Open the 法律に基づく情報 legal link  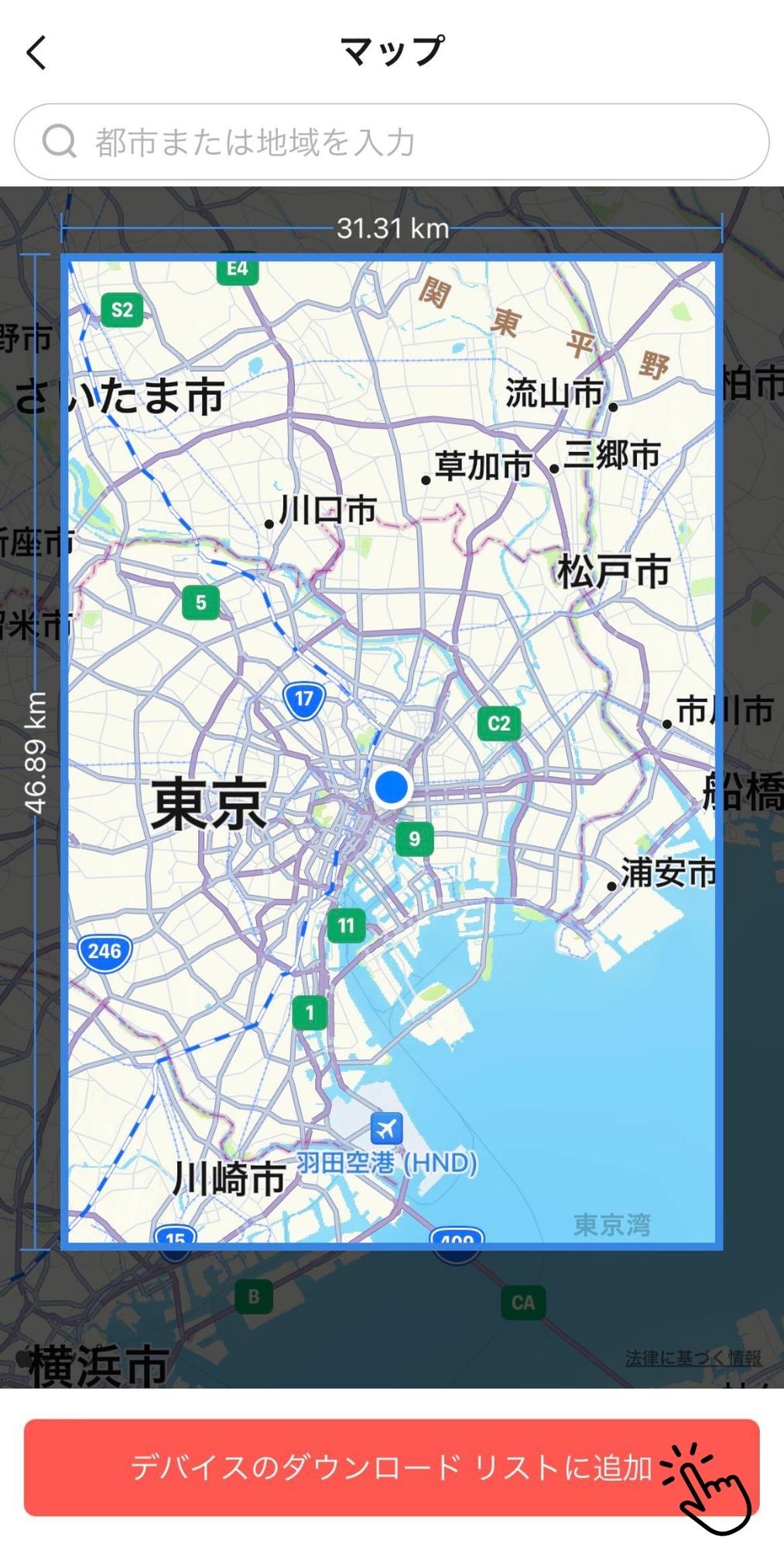[x=693, y=1357]
